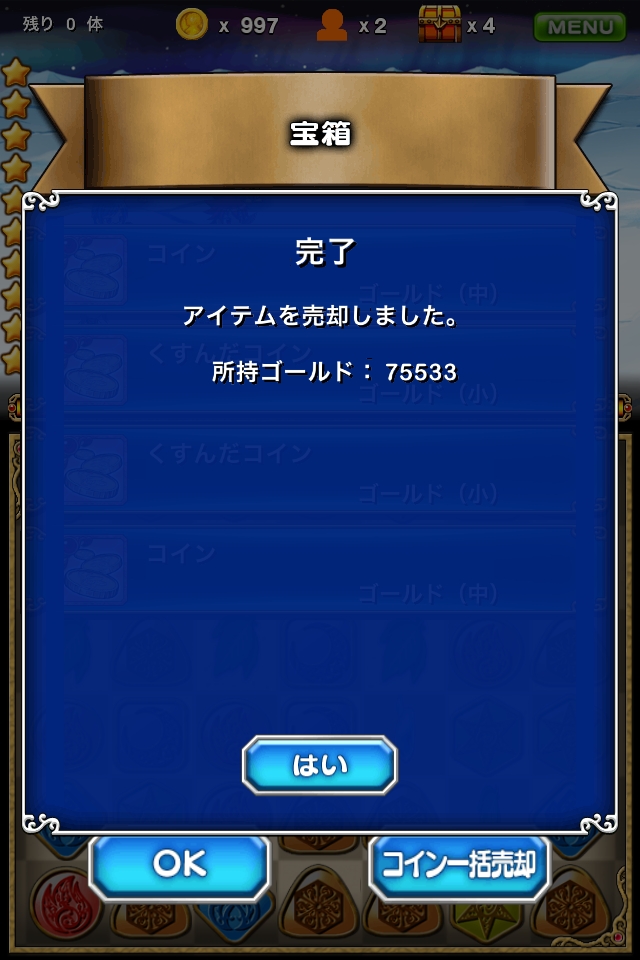Tap the OK button below the dialog
640x960 pixels.
coord(180,864)
